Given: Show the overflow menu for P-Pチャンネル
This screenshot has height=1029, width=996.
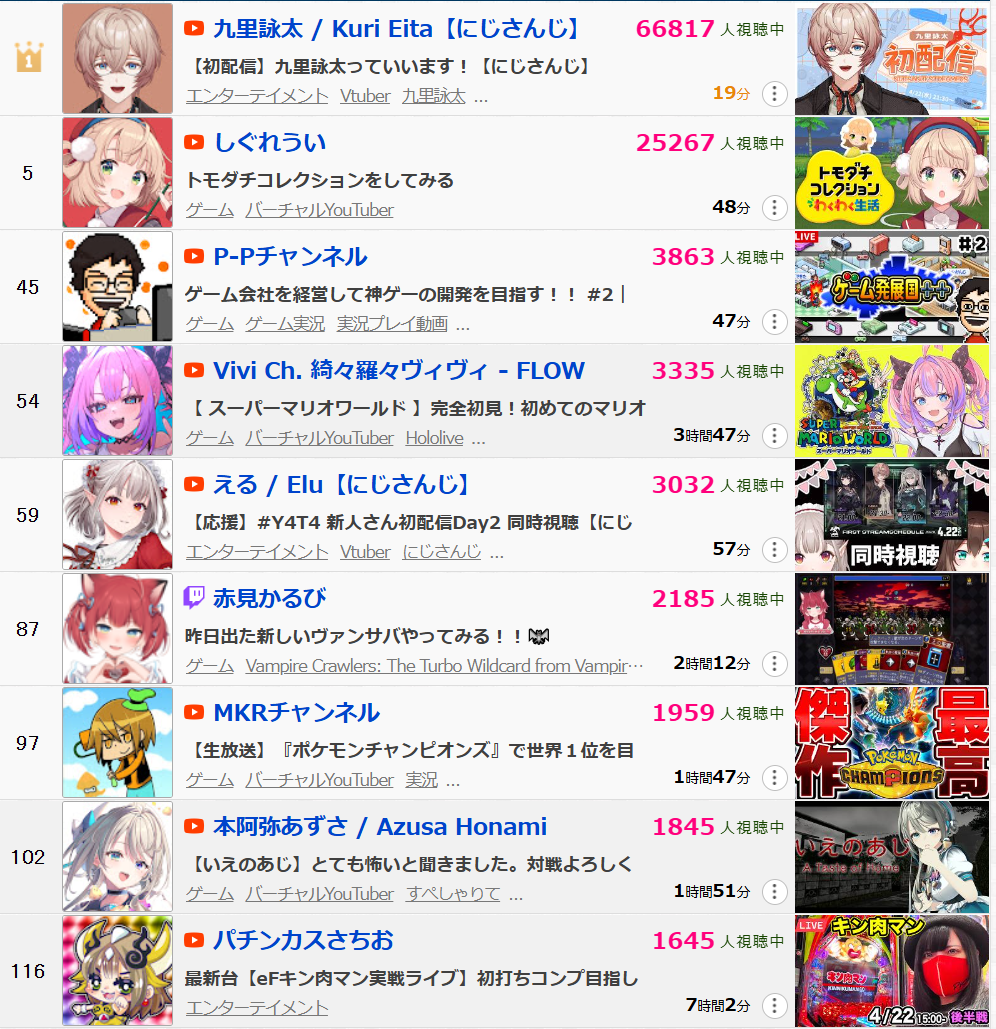Looking at the screenshot, I should (774, 322).
